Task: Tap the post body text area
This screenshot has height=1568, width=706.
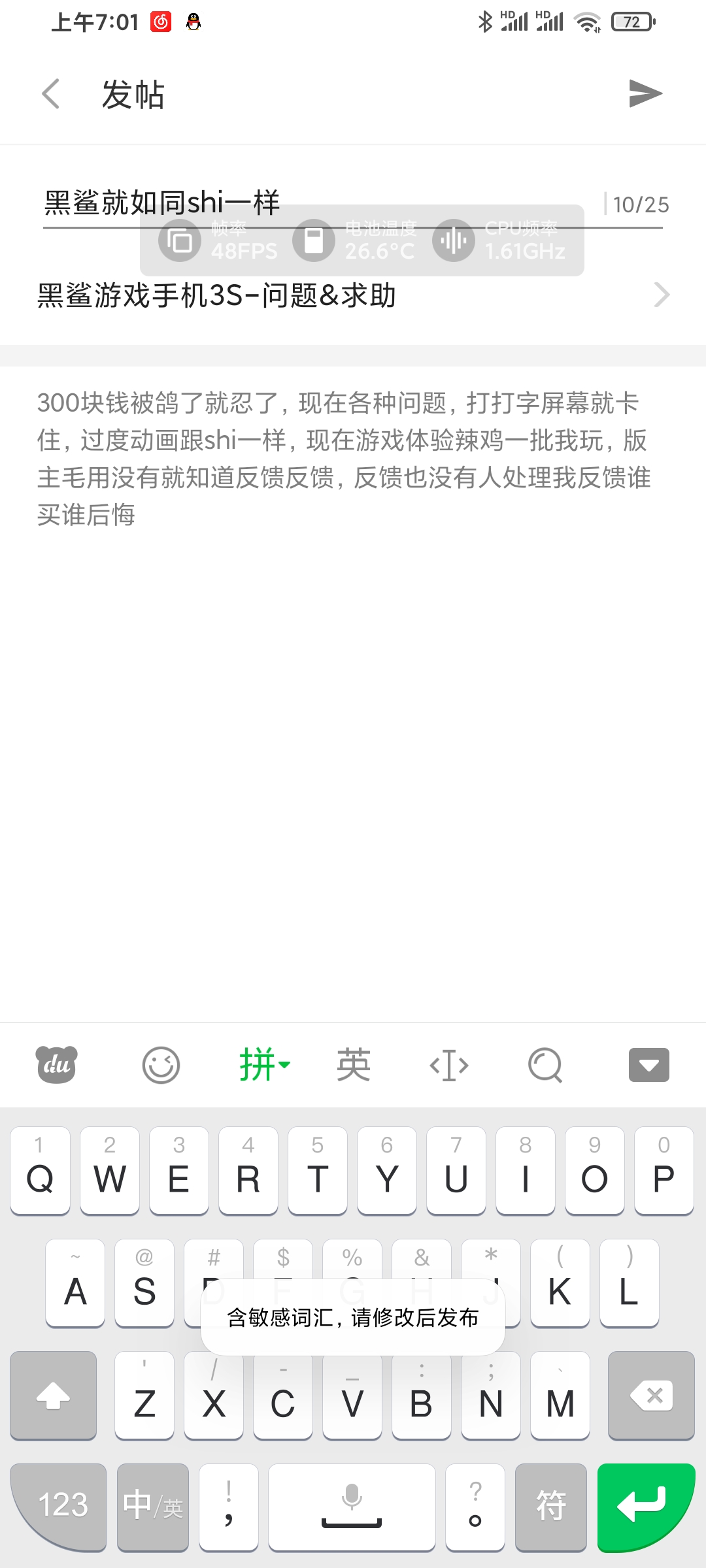Action: click(x=353, y=693)
